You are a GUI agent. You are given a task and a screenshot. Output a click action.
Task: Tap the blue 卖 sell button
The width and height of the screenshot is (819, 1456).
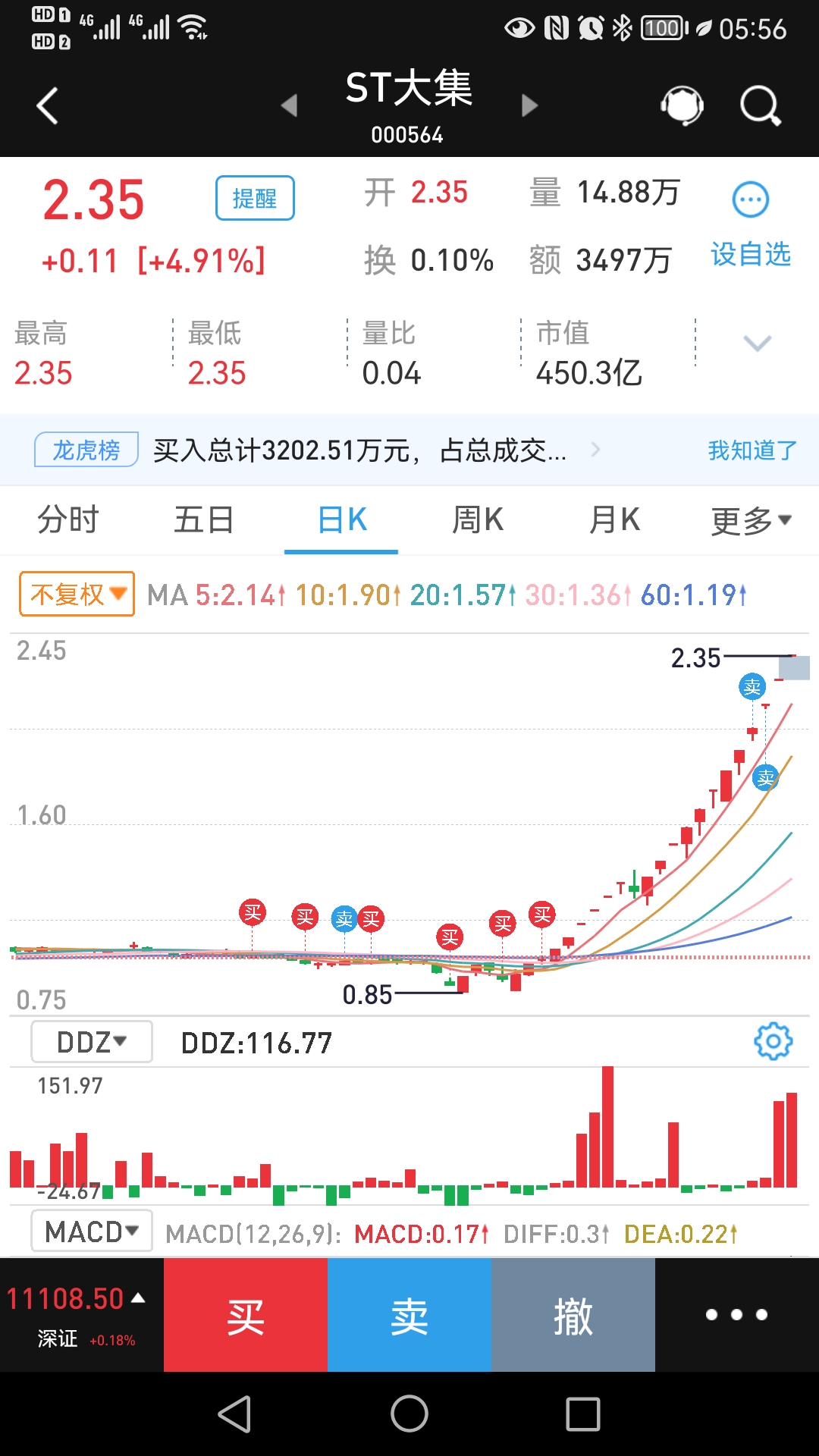pyautogui.click(x=409, y=1315)
